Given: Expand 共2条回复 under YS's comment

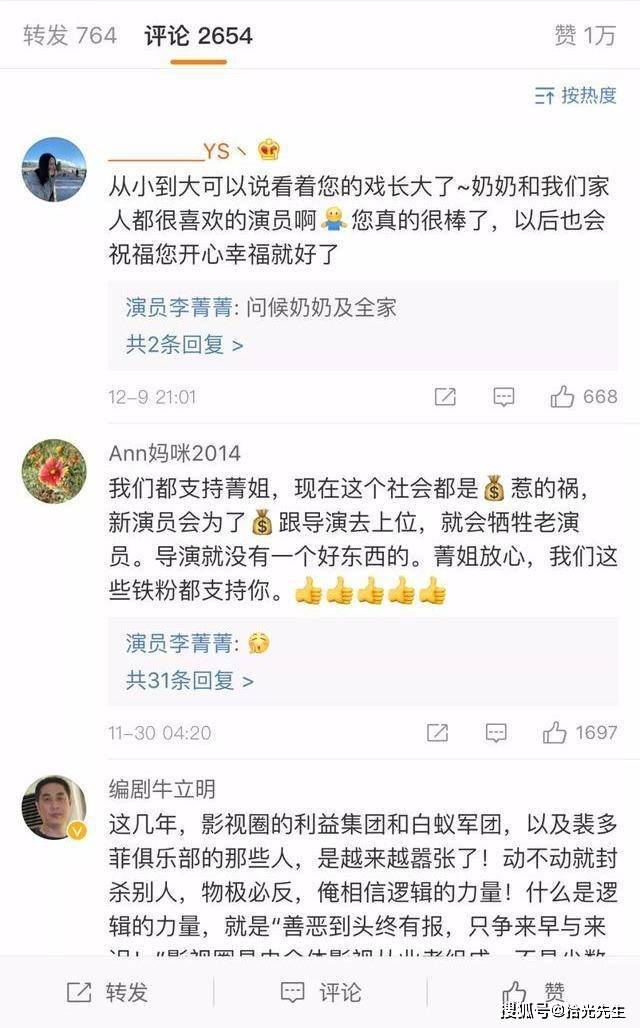Looking at the screenshot, I should click(x=185, y=345).
